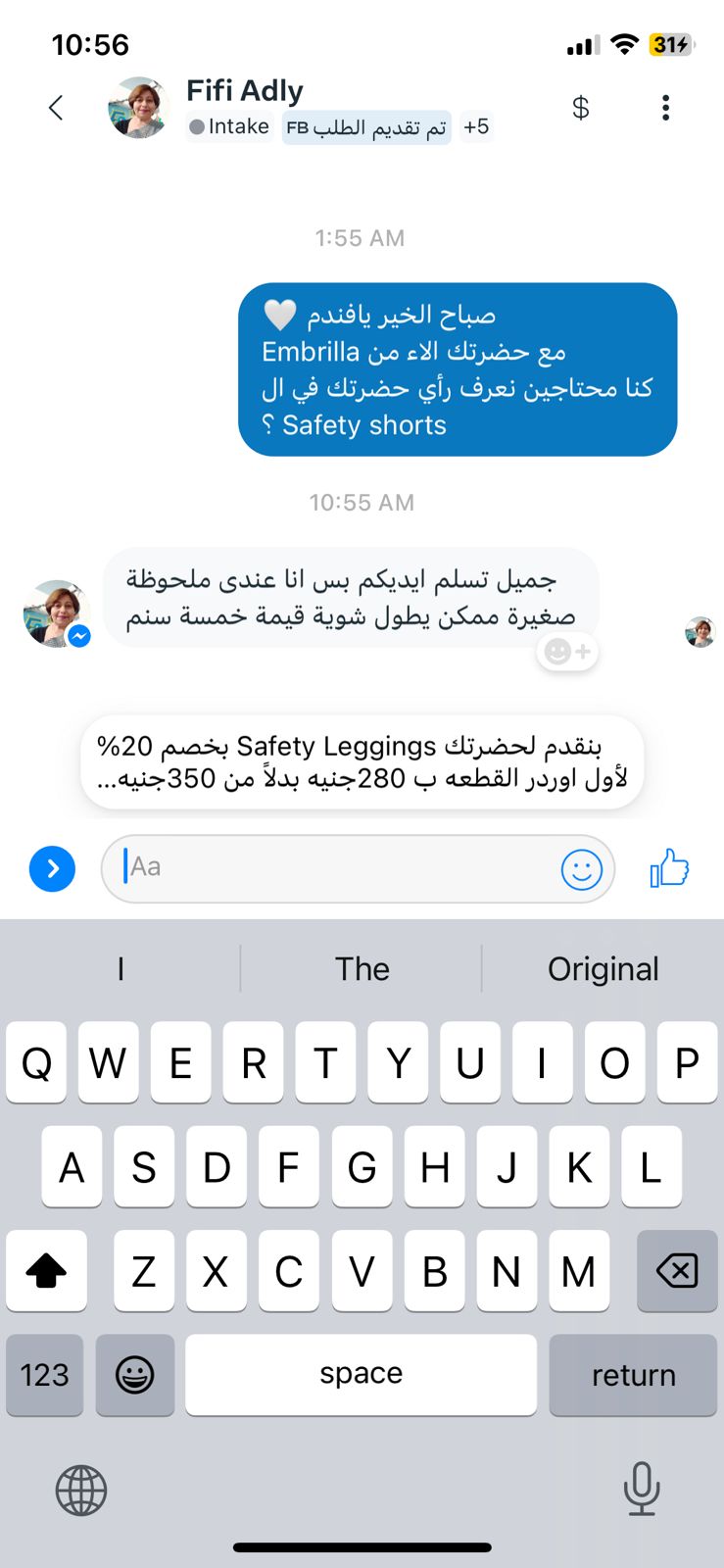
Task: Choose the keyboard suggestion "Original"
Action: tap(603, 969)
